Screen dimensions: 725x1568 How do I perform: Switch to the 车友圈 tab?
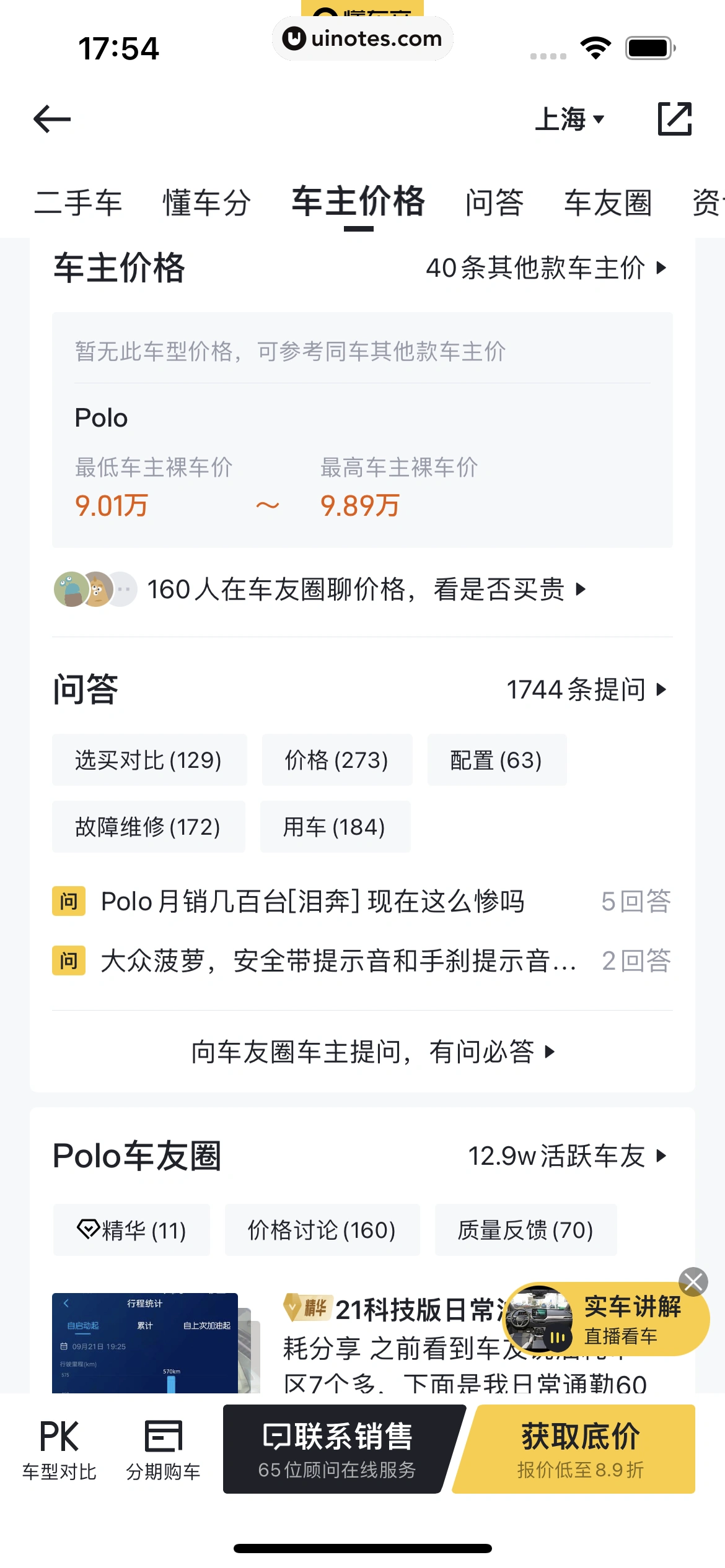(608, 203)
